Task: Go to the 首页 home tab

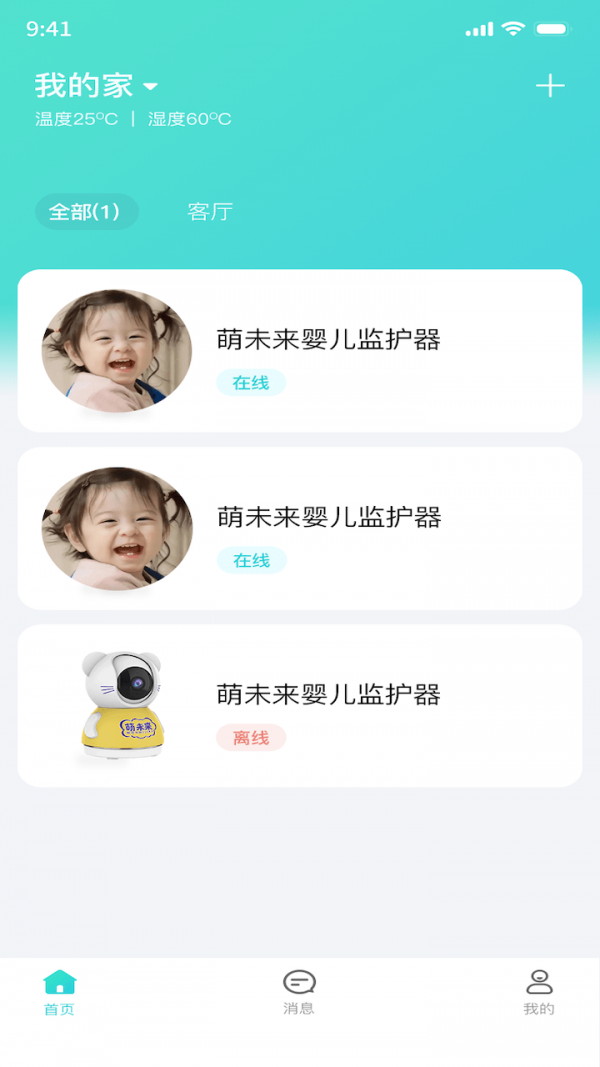Action: coord(60,992)
